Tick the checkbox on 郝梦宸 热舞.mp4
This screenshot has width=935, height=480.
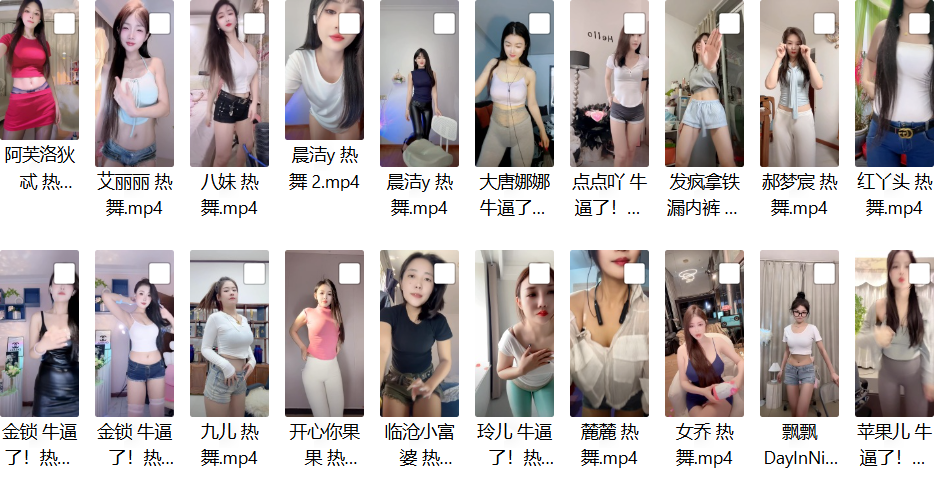(x=824, y=24)
